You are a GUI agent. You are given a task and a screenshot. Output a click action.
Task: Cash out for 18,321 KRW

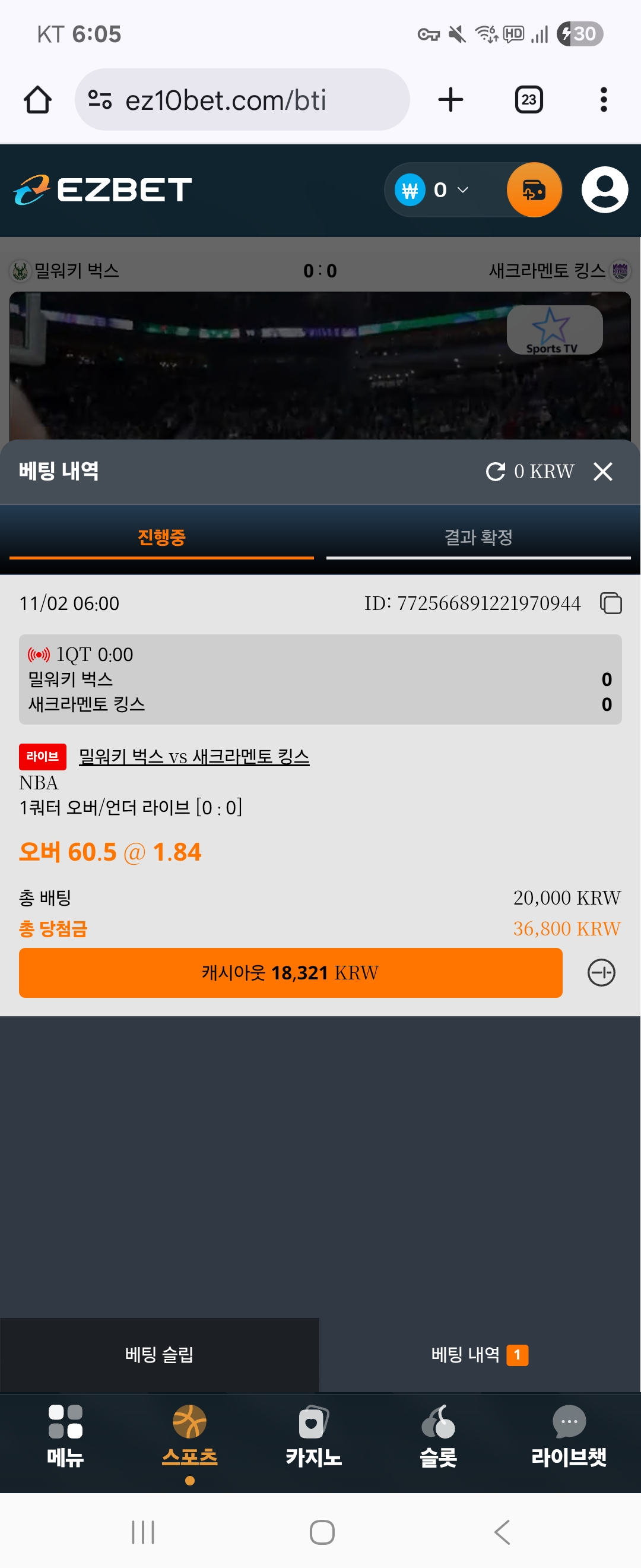(290, 972)
